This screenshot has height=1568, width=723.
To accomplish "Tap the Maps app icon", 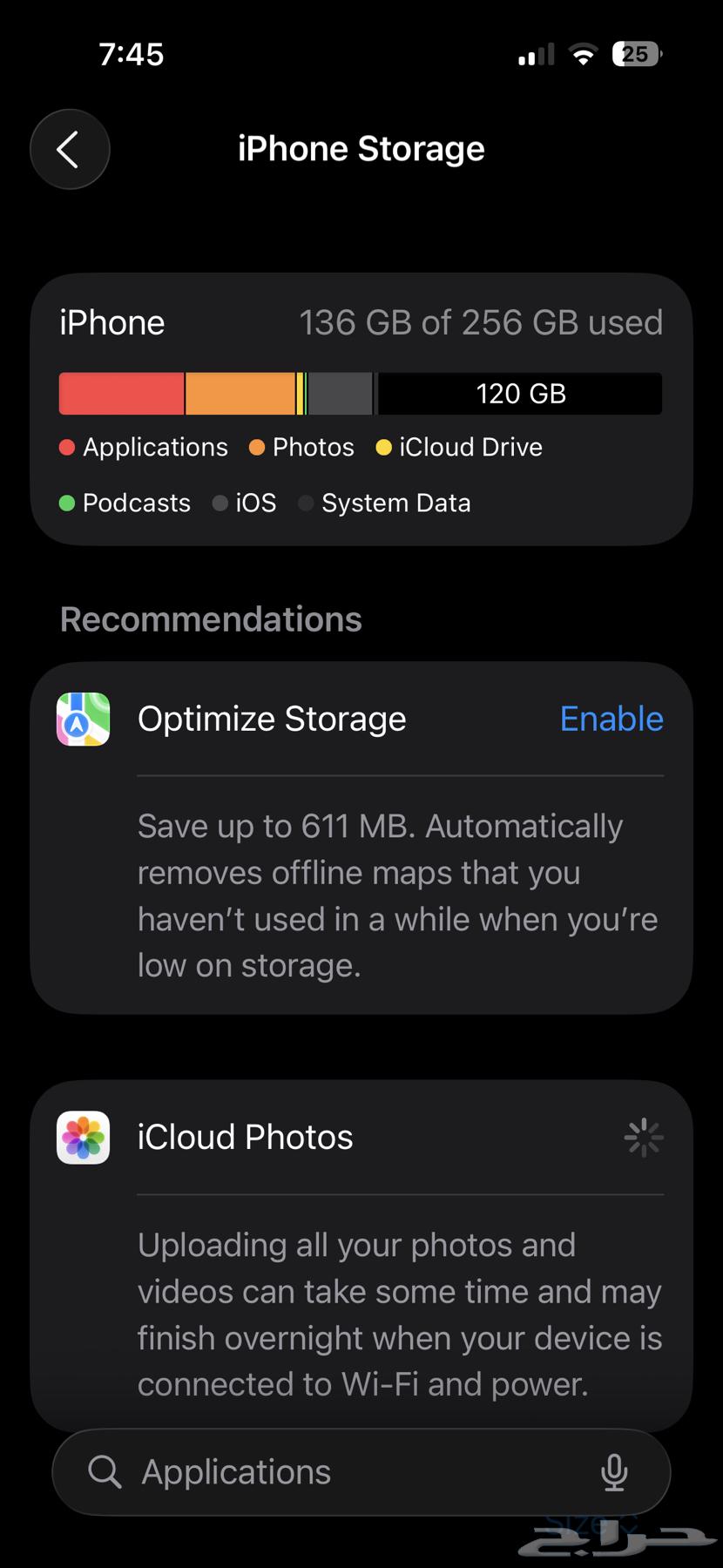I will [x=81, y=720].
